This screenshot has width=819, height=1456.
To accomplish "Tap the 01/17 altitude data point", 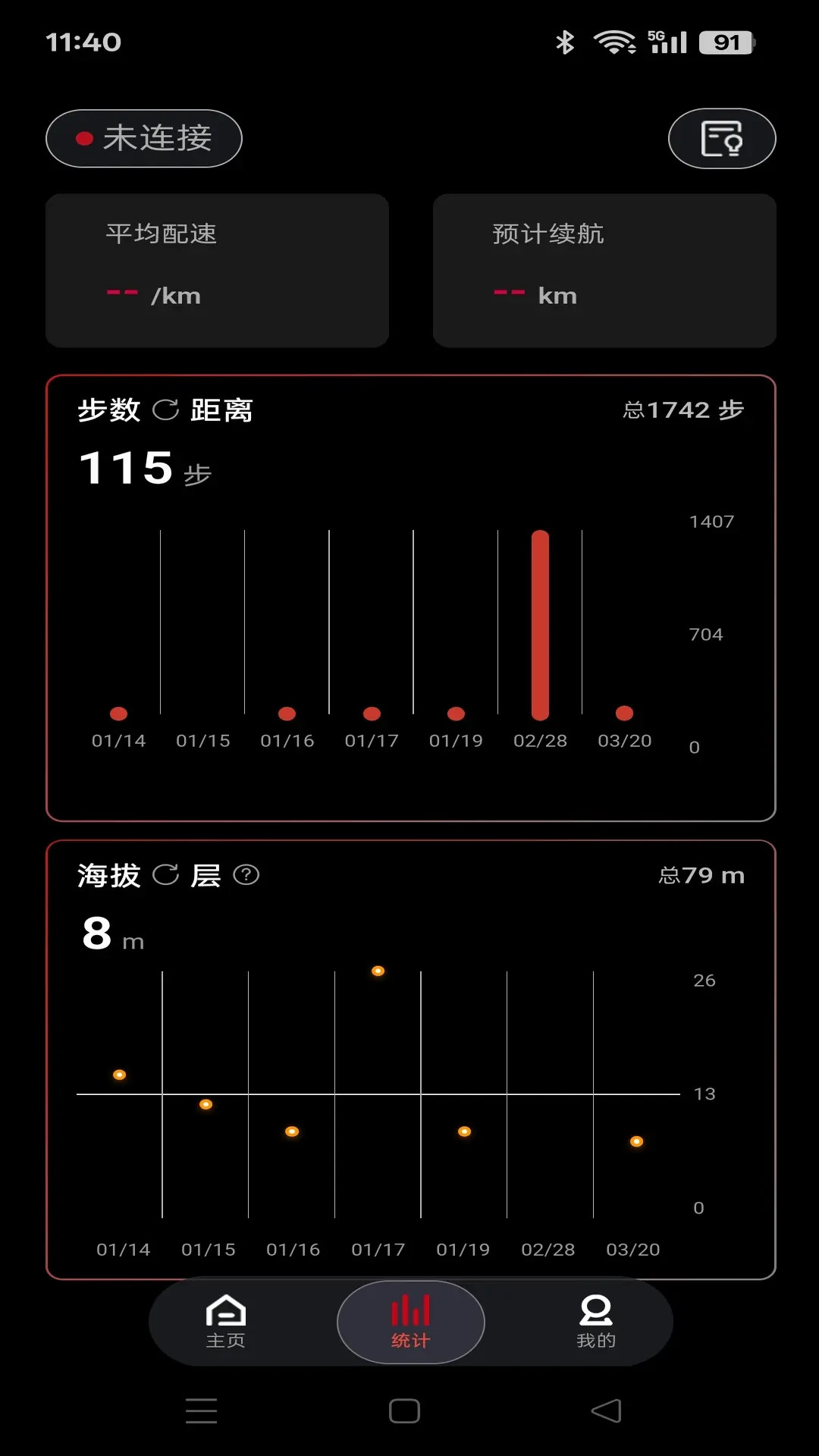I will coord(377,971).
